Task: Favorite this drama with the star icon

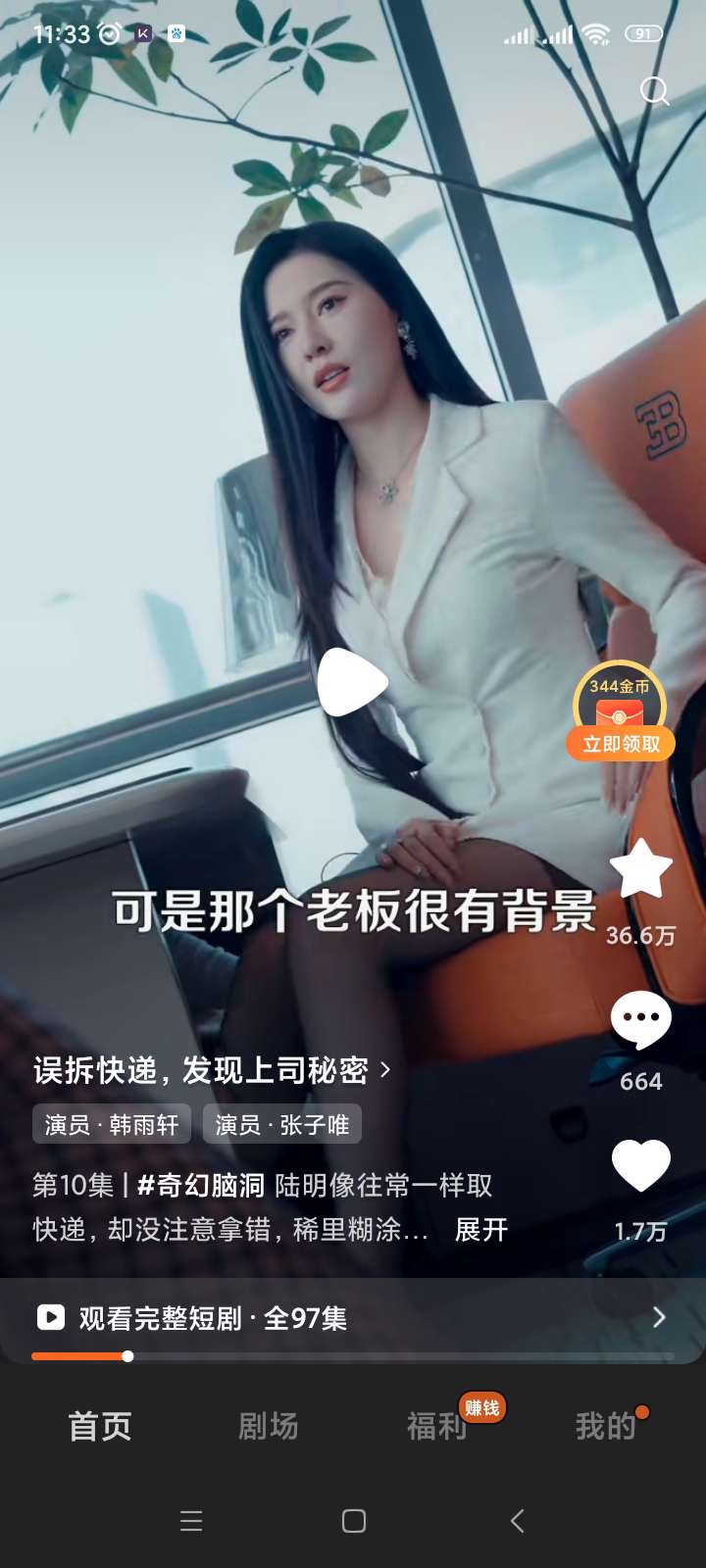Action: [641, 871]
